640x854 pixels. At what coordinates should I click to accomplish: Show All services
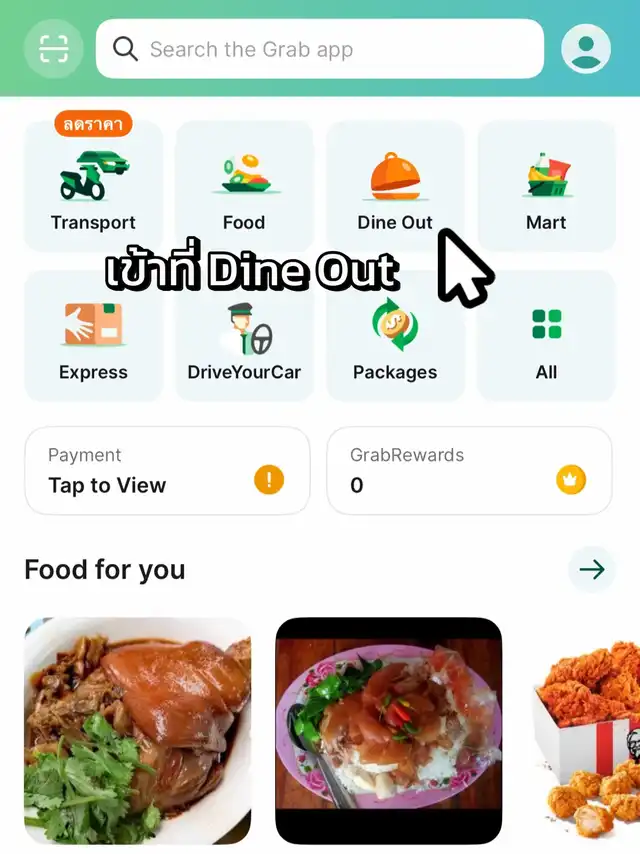[x=546, y=337]
